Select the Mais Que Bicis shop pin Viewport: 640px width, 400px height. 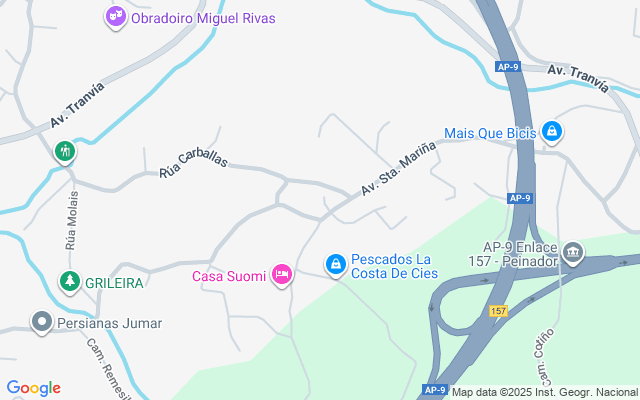tap(551, 131)
